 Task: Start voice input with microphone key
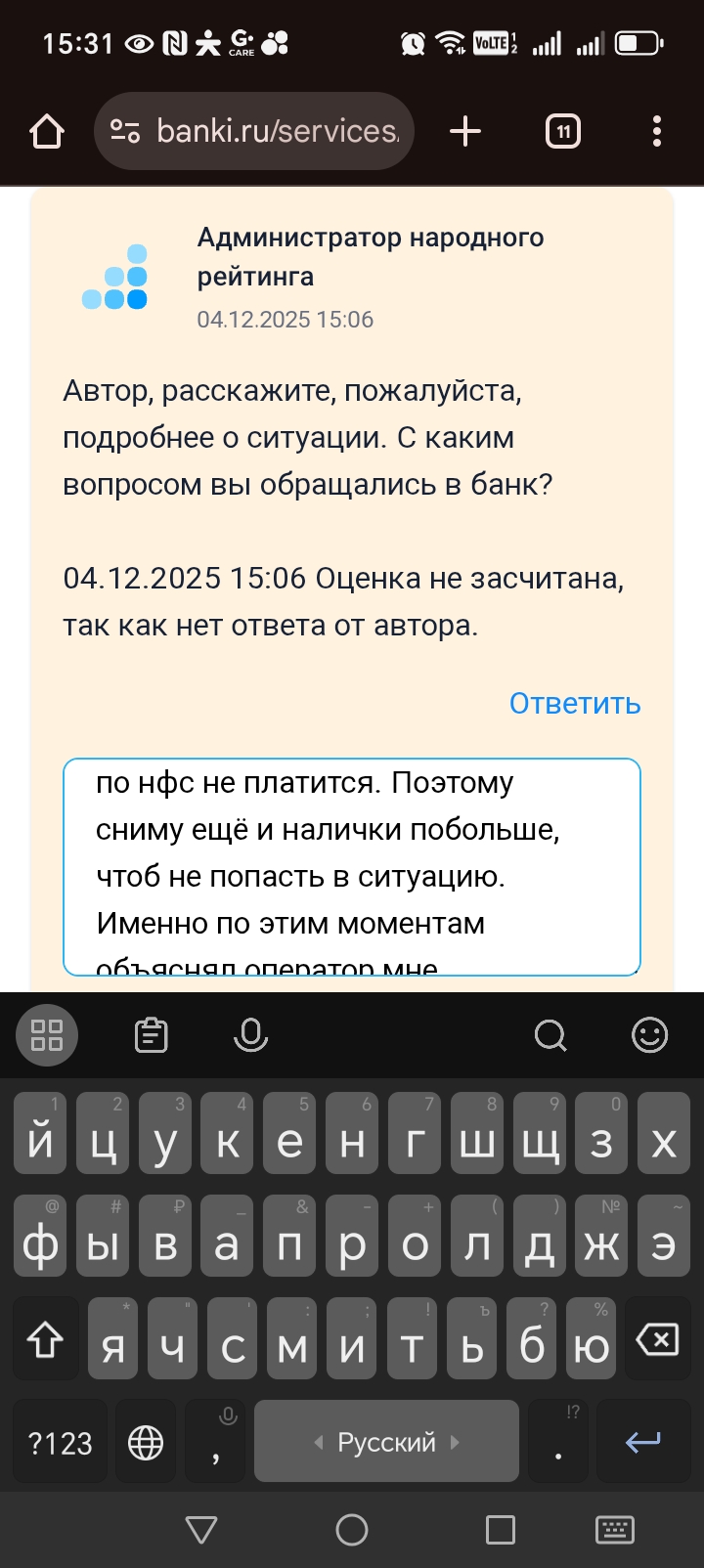[x=250, y=1035]
